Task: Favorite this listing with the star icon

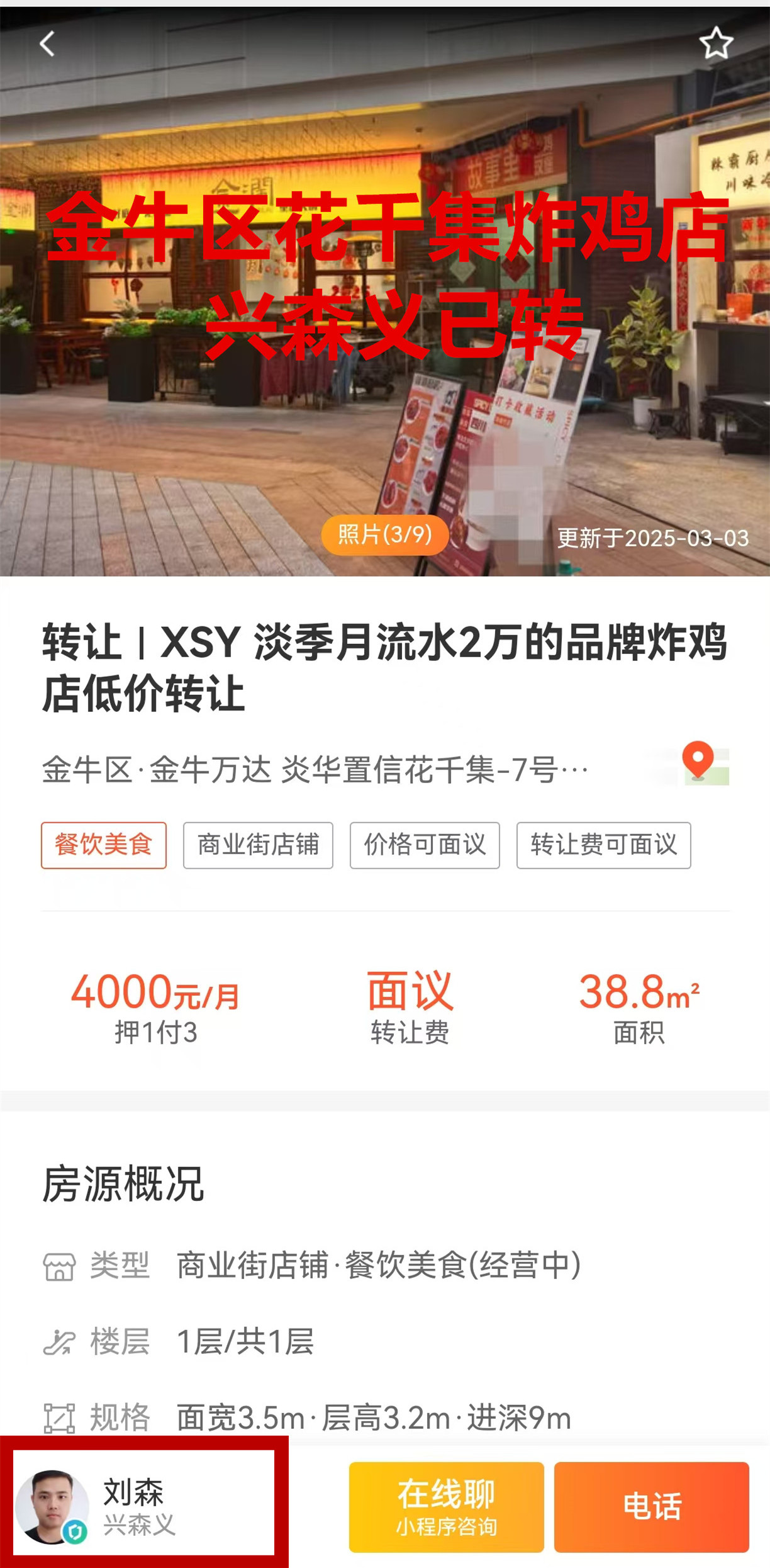Action: [x=715, y=43]
